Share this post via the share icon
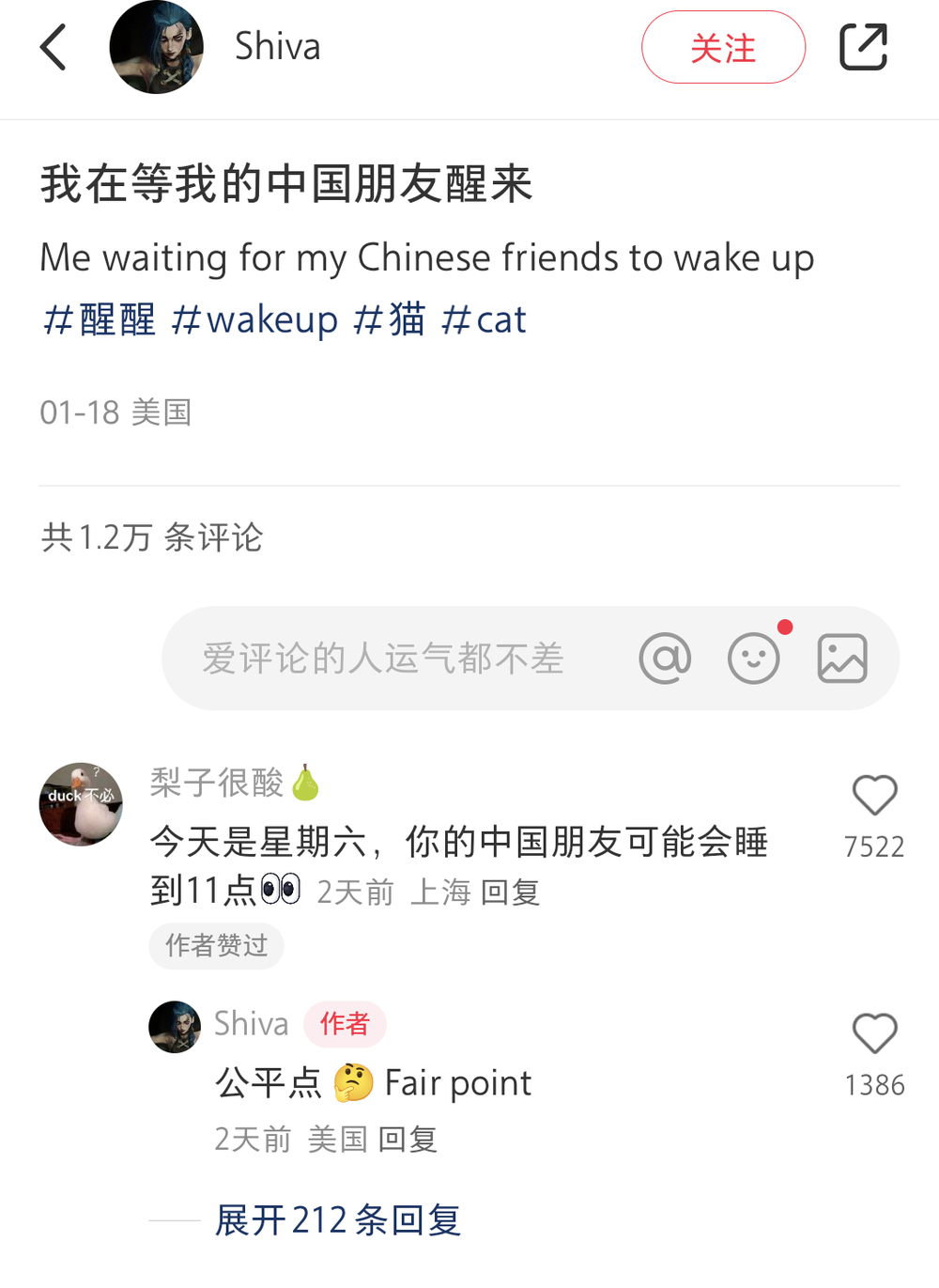 [x=863, y=47]
